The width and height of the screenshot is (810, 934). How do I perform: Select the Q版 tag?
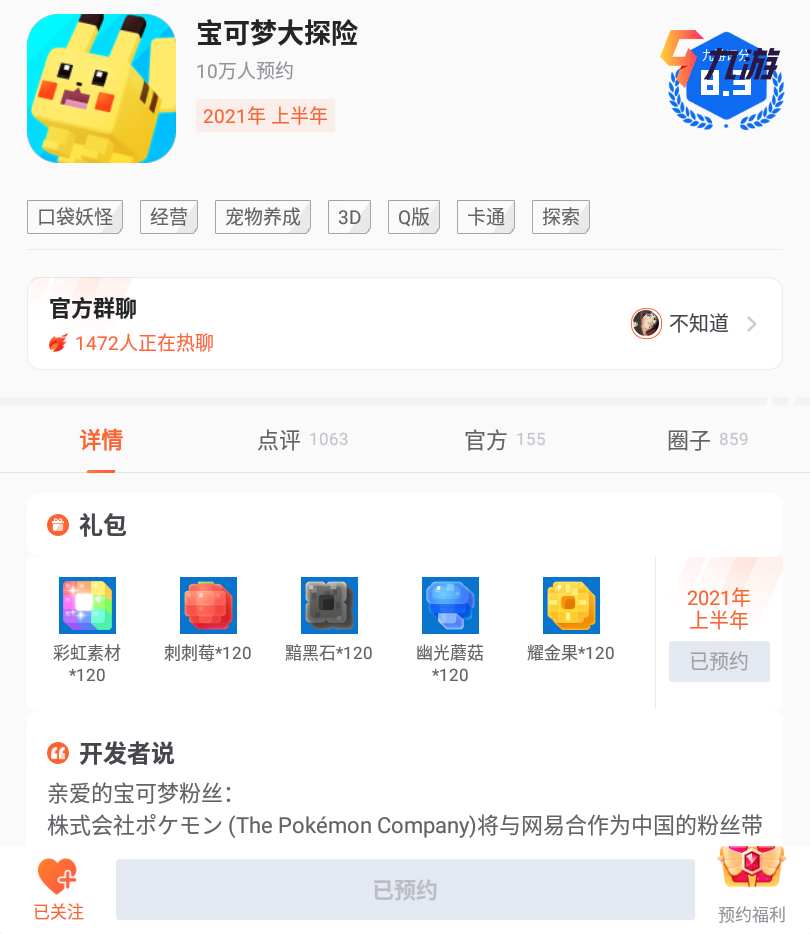[x=414, y=217]
